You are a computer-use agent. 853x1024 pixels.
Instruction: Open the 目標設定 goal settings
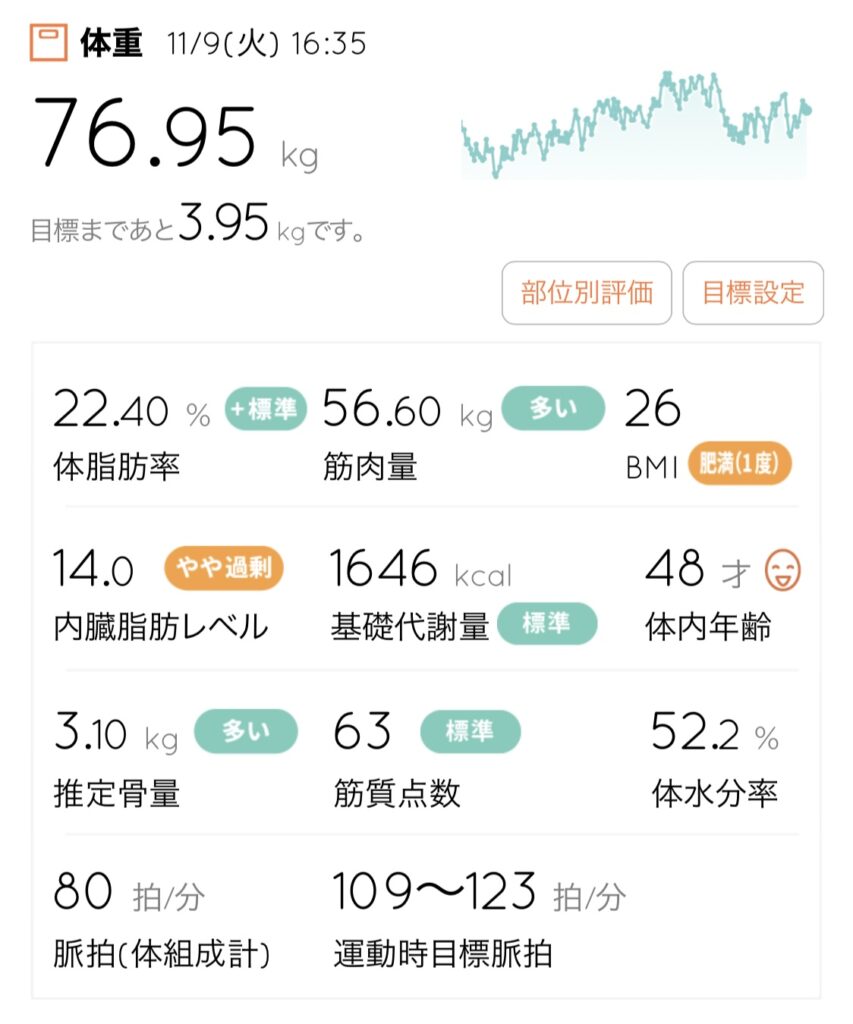[x=752, y=293]
